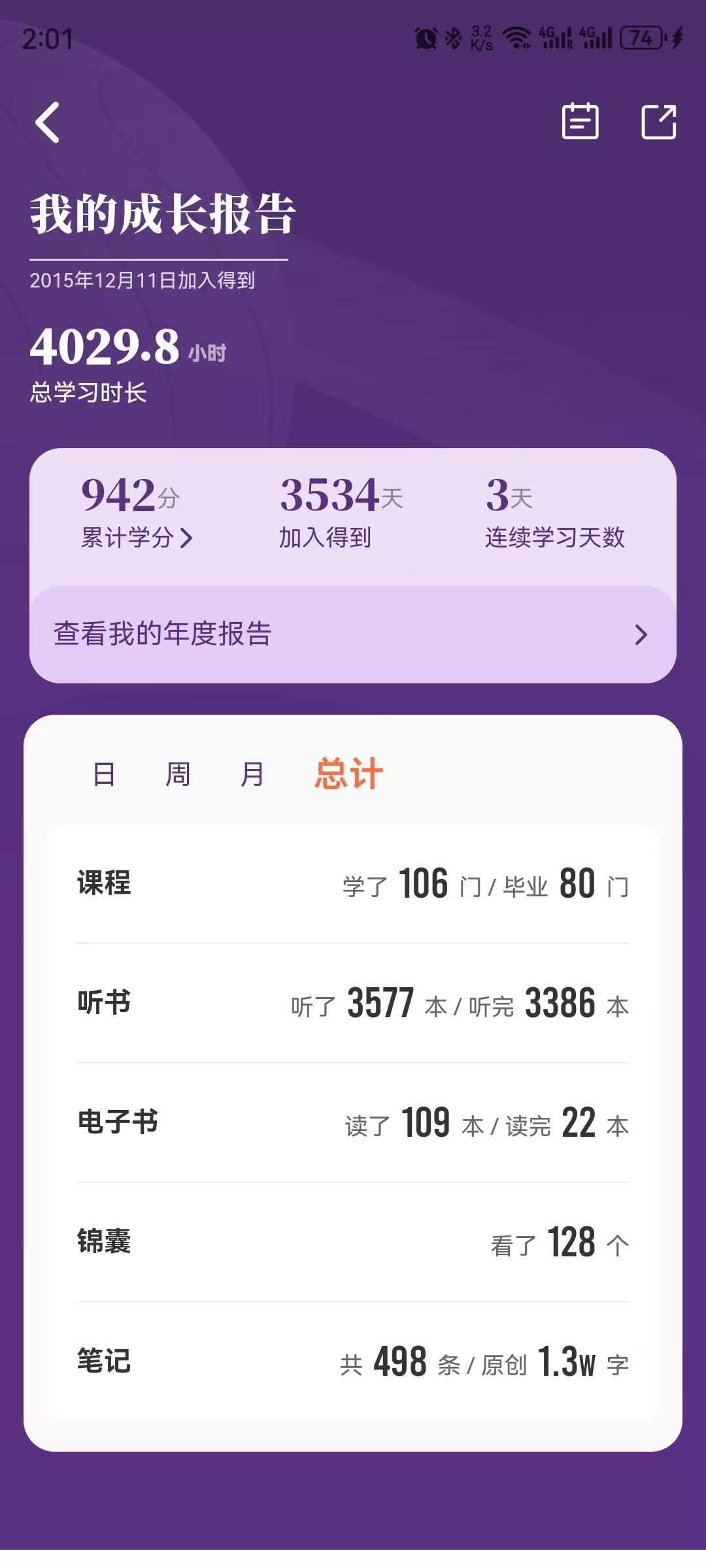Share the growth report
The width and height of the screenshot is (706, 1568).
[658, 122]
